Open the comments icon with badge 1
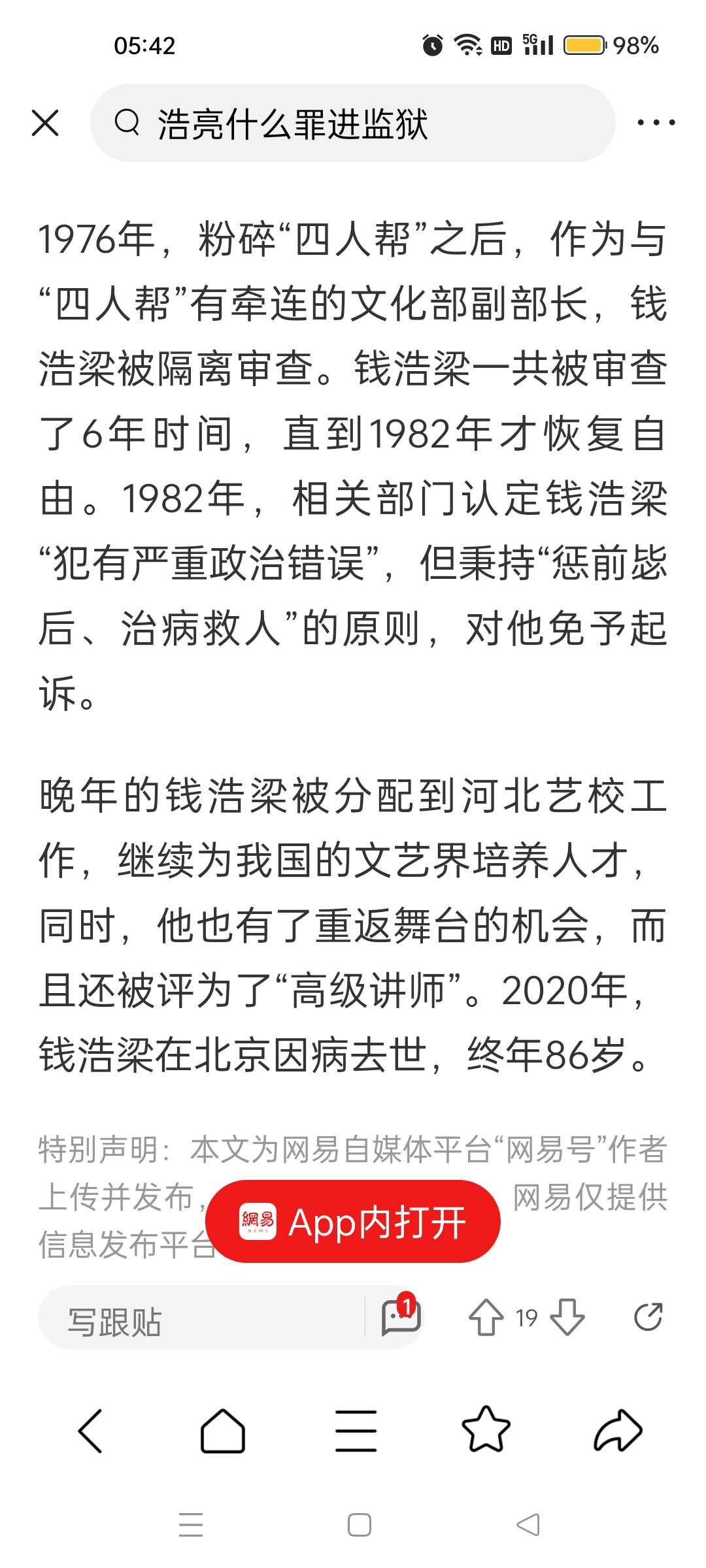Screen dimensions: 706x1568 401,1316
